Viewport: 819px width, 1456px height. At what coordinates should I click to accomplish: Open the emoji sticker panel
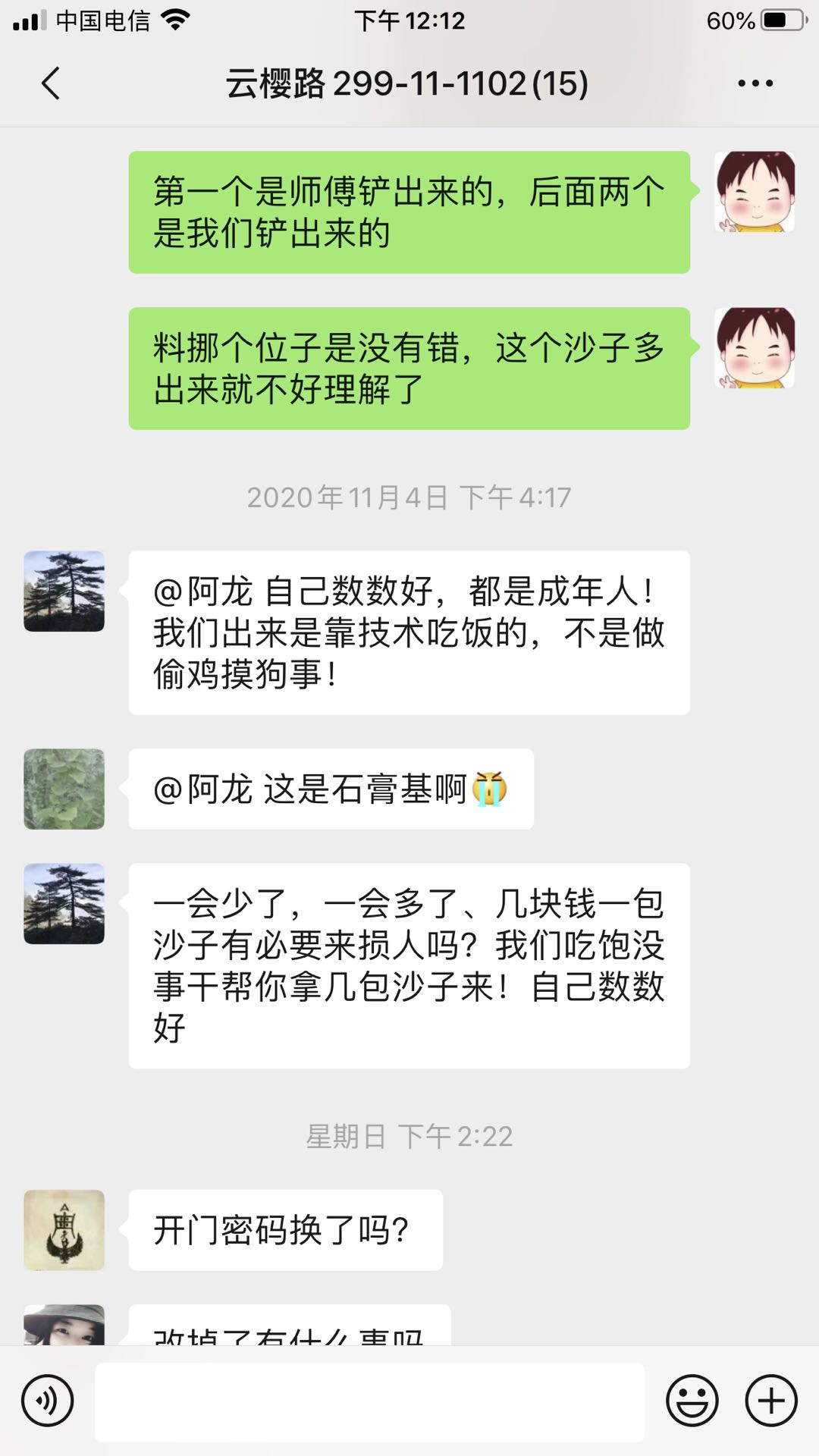[x=692, y=1401]
